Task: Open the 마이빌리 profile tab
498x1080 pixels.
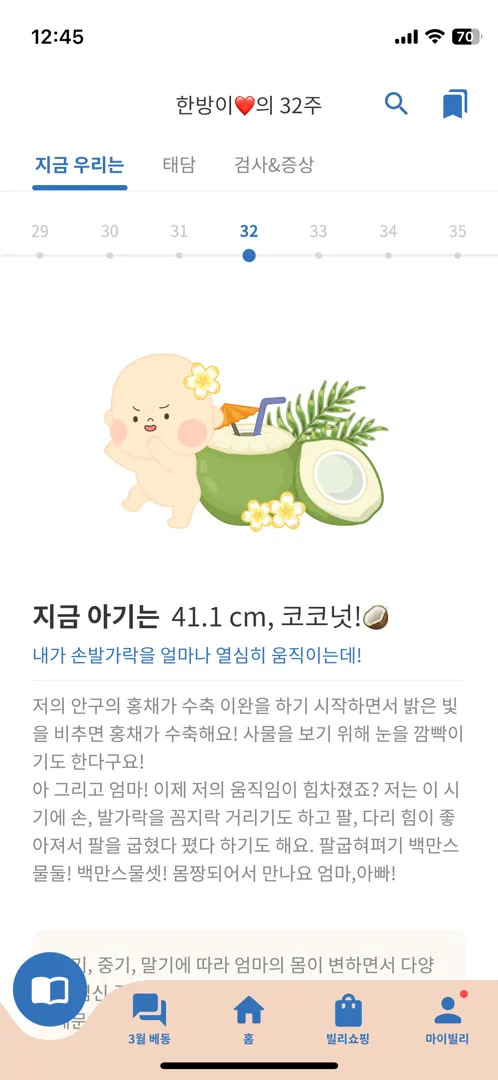Action: click(447, 1019)
